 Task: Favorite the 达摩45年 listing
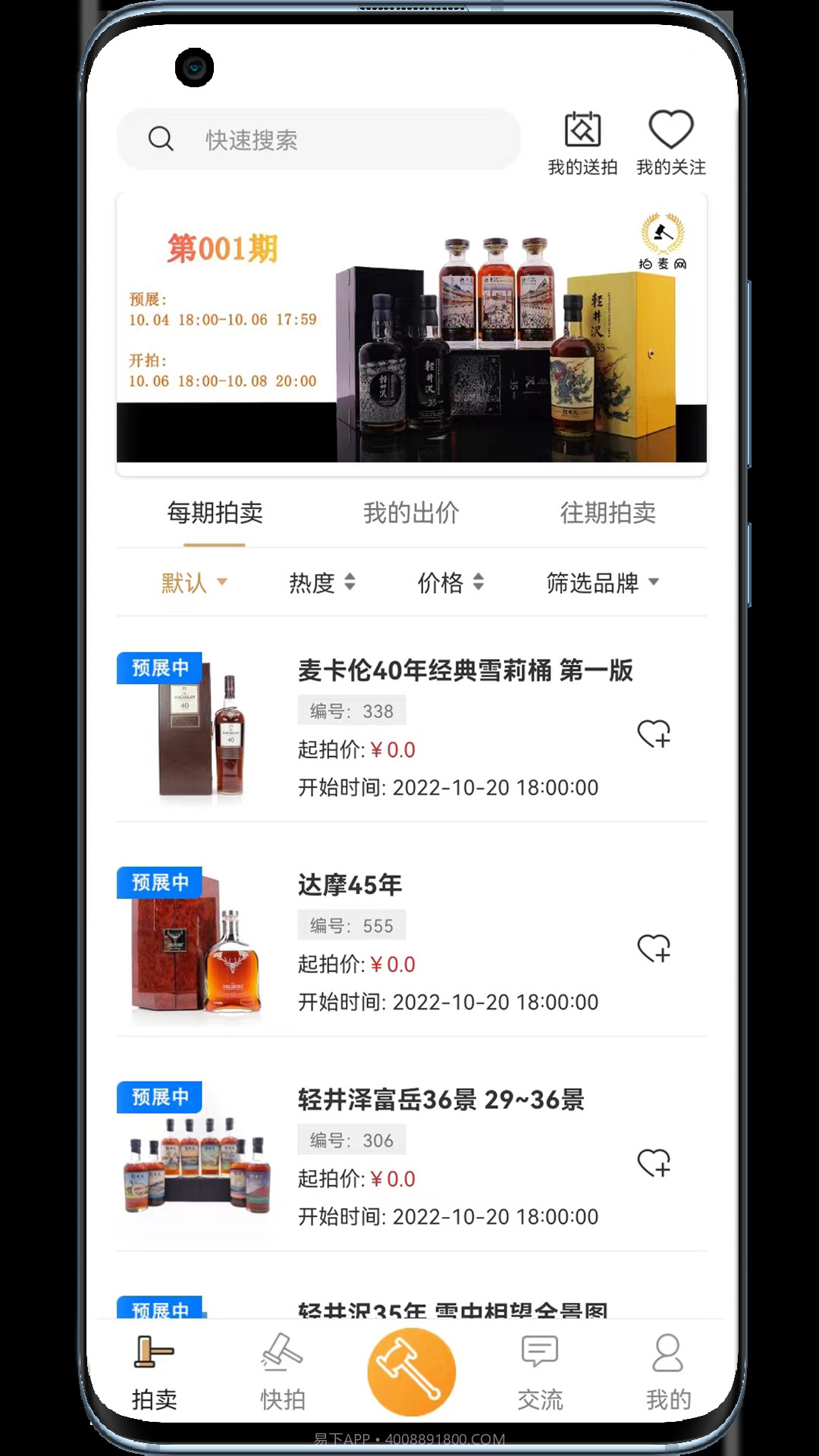[654, 948]
